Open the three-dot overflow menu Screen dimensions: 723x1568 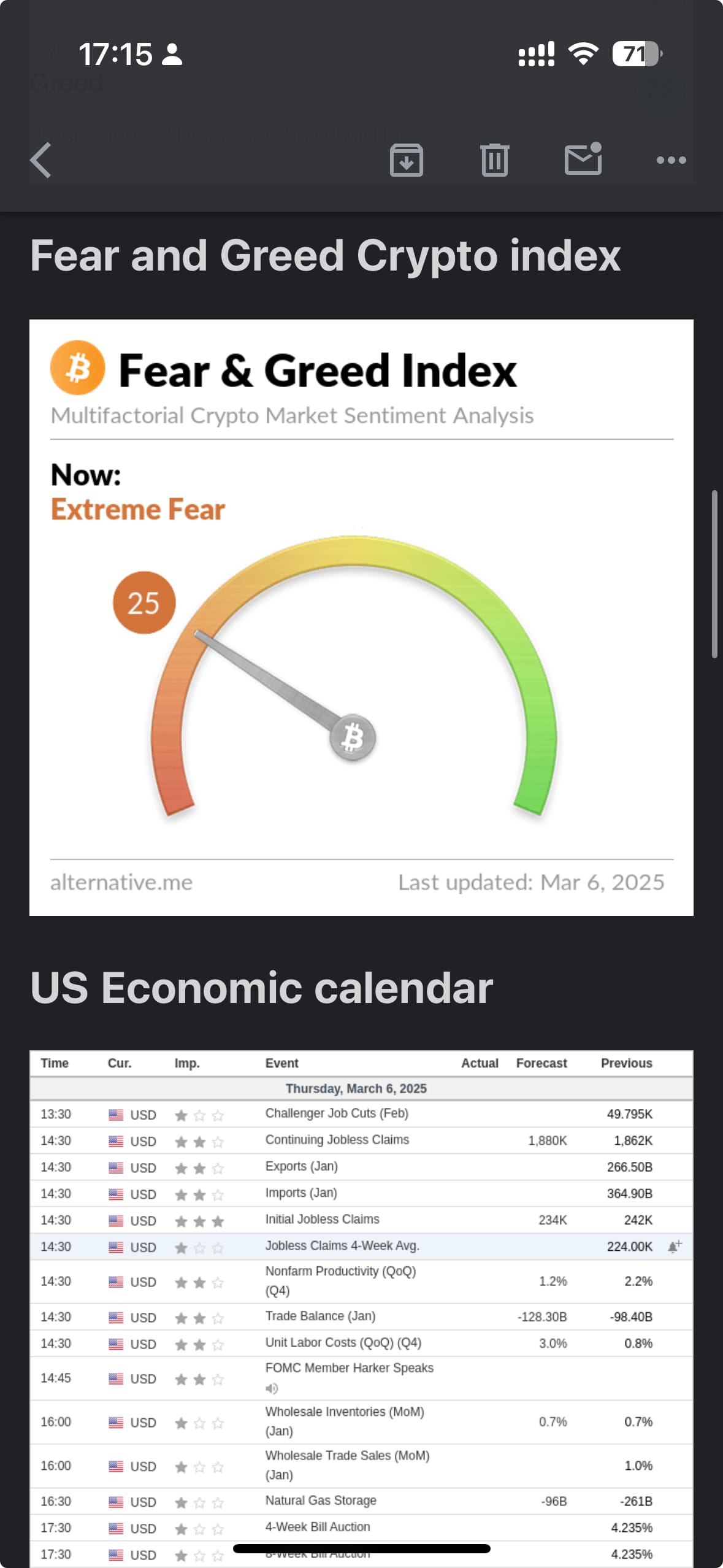pyautogui.click(x=671, y=160)
